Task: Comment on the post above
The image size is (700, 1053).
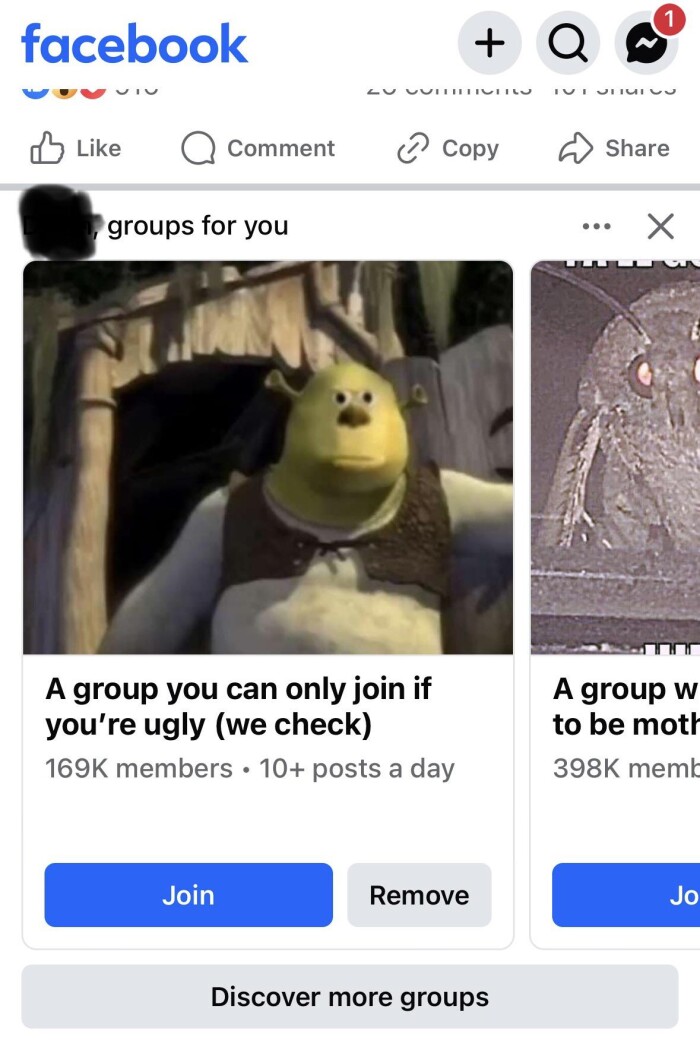Action: point(258,148)
